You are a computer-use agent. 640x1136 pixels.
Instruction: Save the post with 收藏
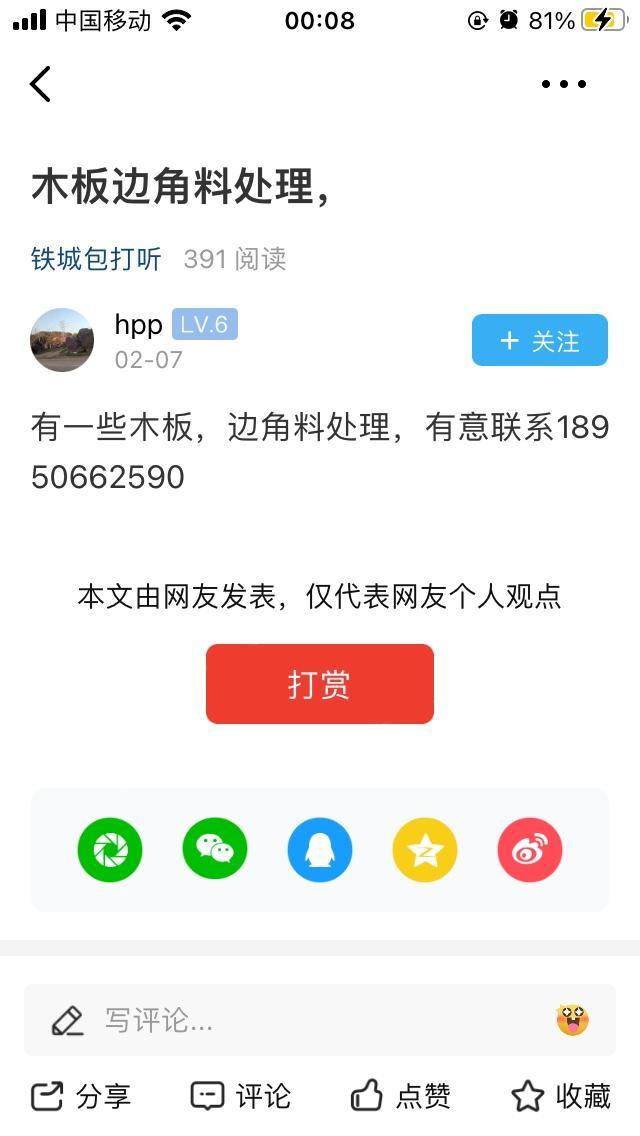click(x=561, y=1096)
